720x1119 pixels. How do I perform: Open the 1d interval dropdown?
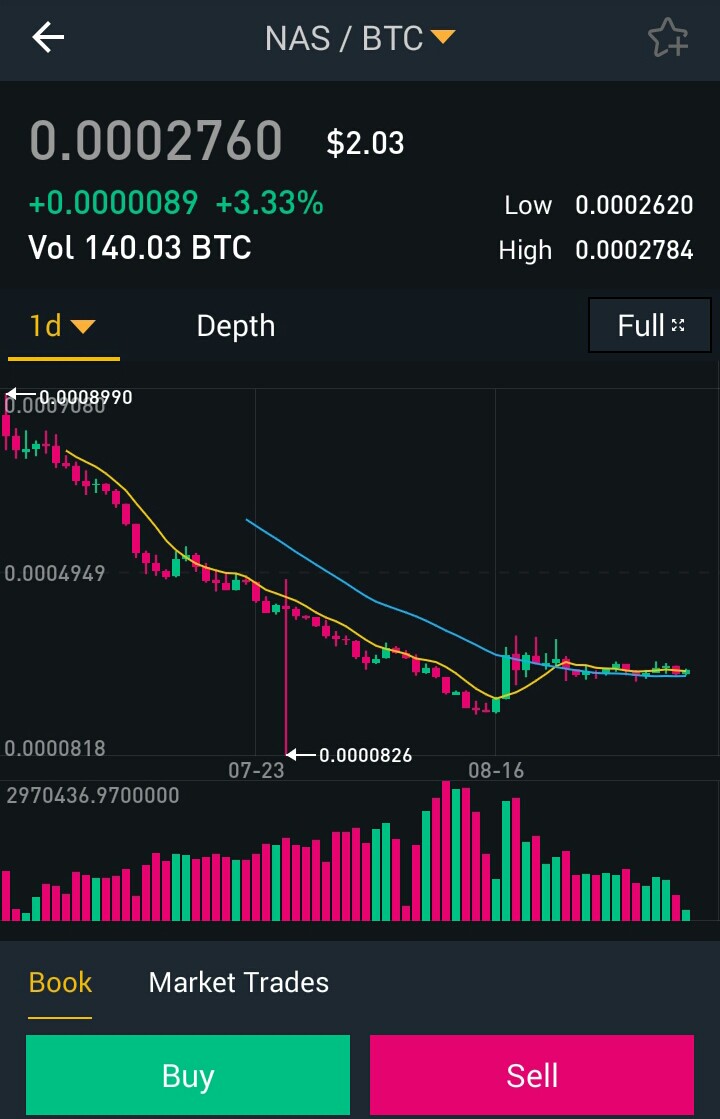pyautogui.click(x=63, y=326)
